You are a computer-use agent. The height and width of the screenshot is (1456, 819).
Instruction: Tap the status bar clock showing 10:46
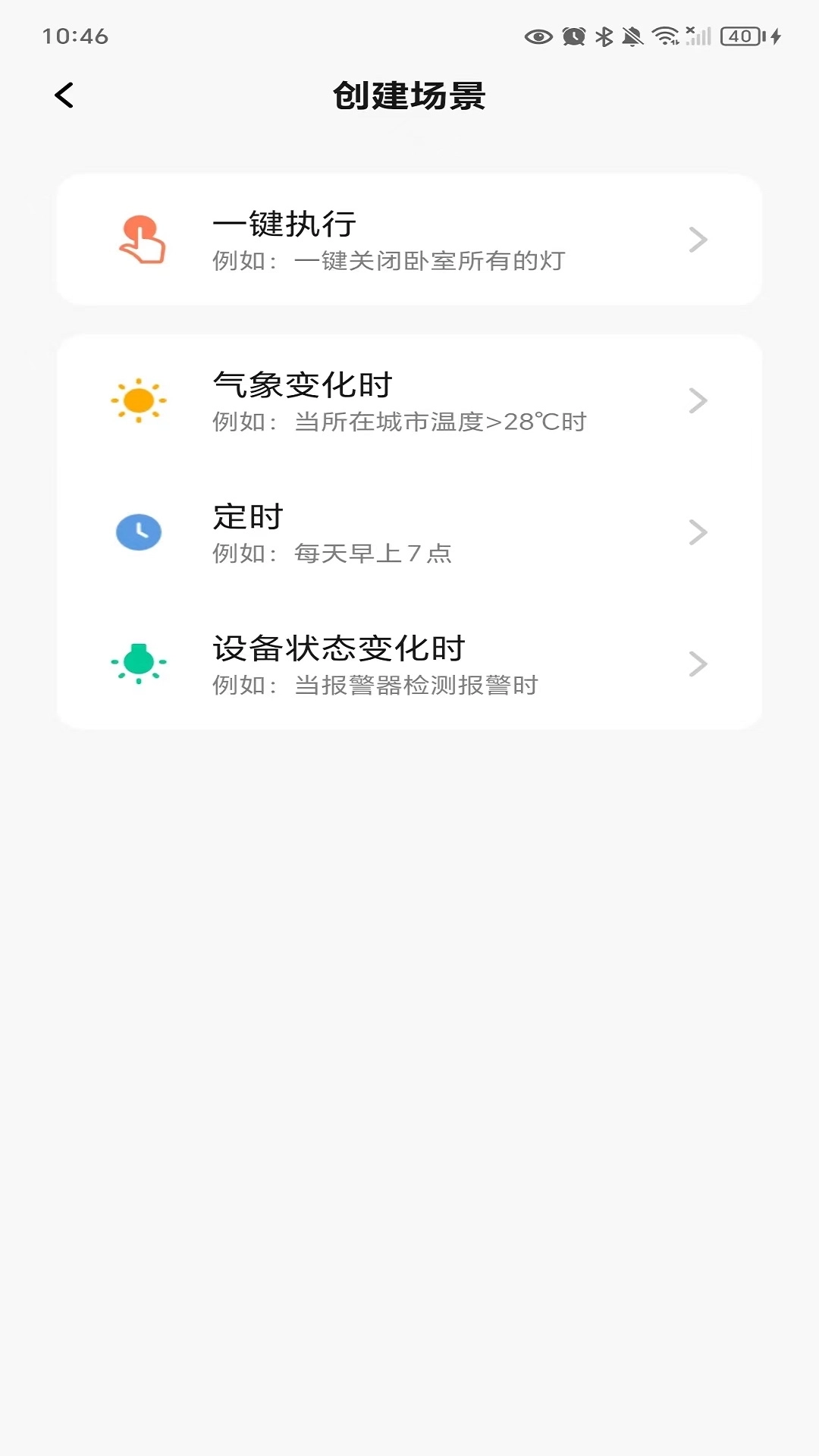point(76,34)
